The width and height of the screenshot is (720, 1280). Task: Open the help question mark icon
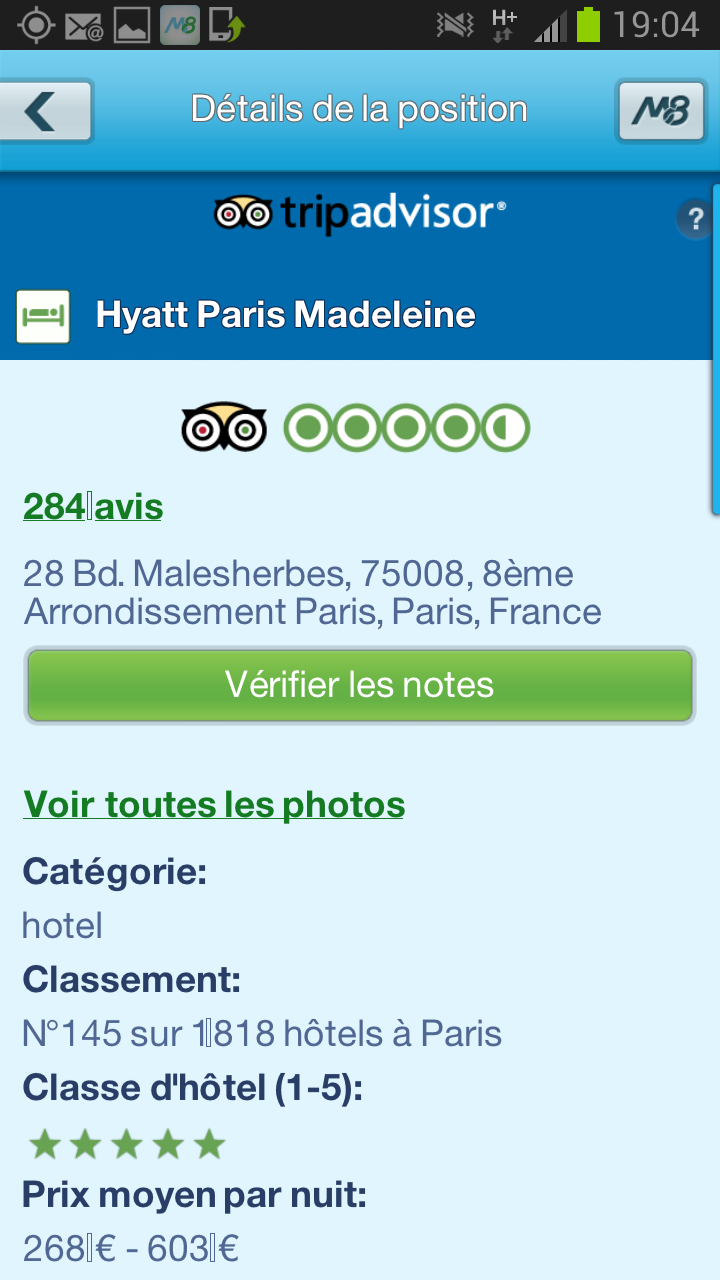coord(693,218)
